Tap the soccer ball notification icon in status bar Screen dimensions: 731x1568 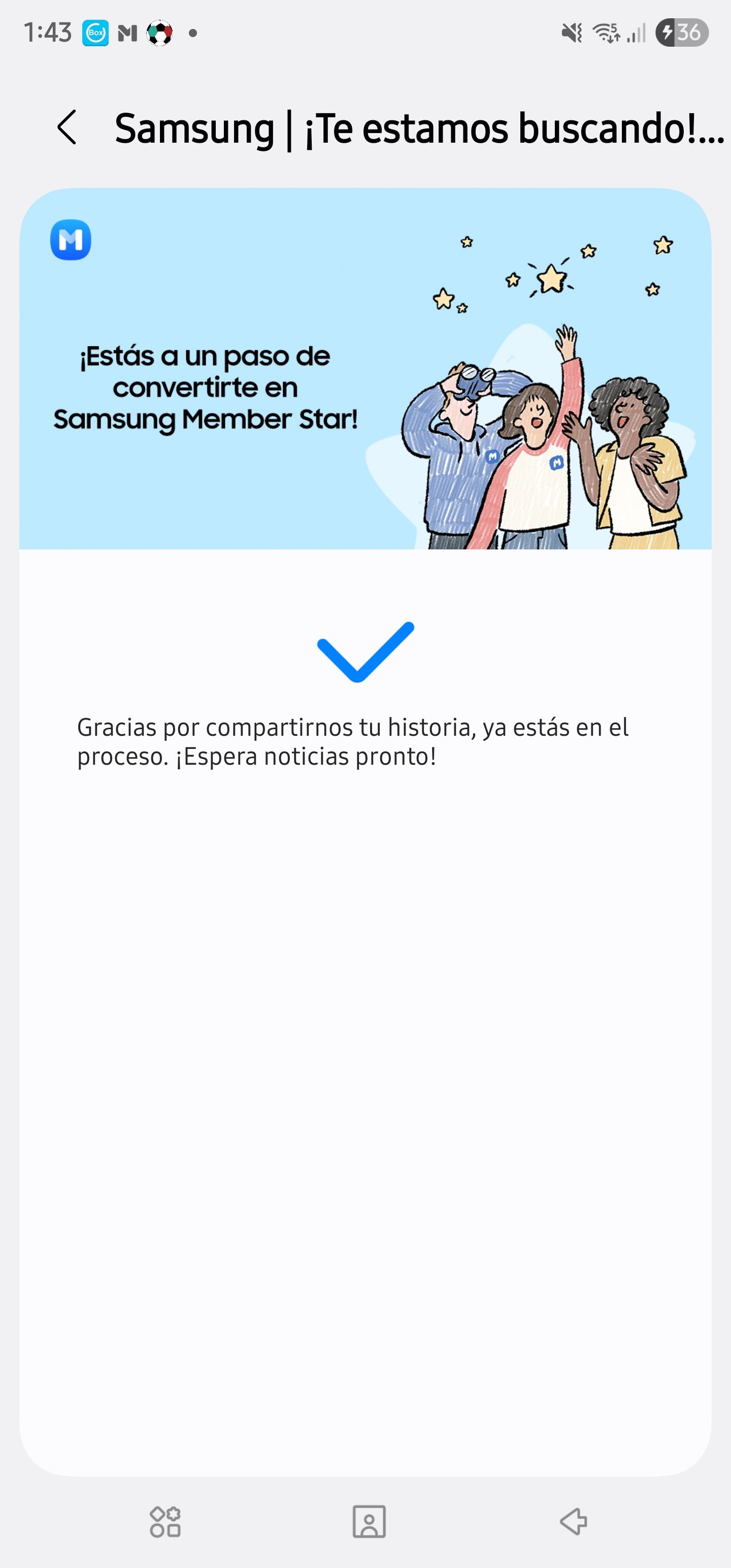click(x=159, y=34)
